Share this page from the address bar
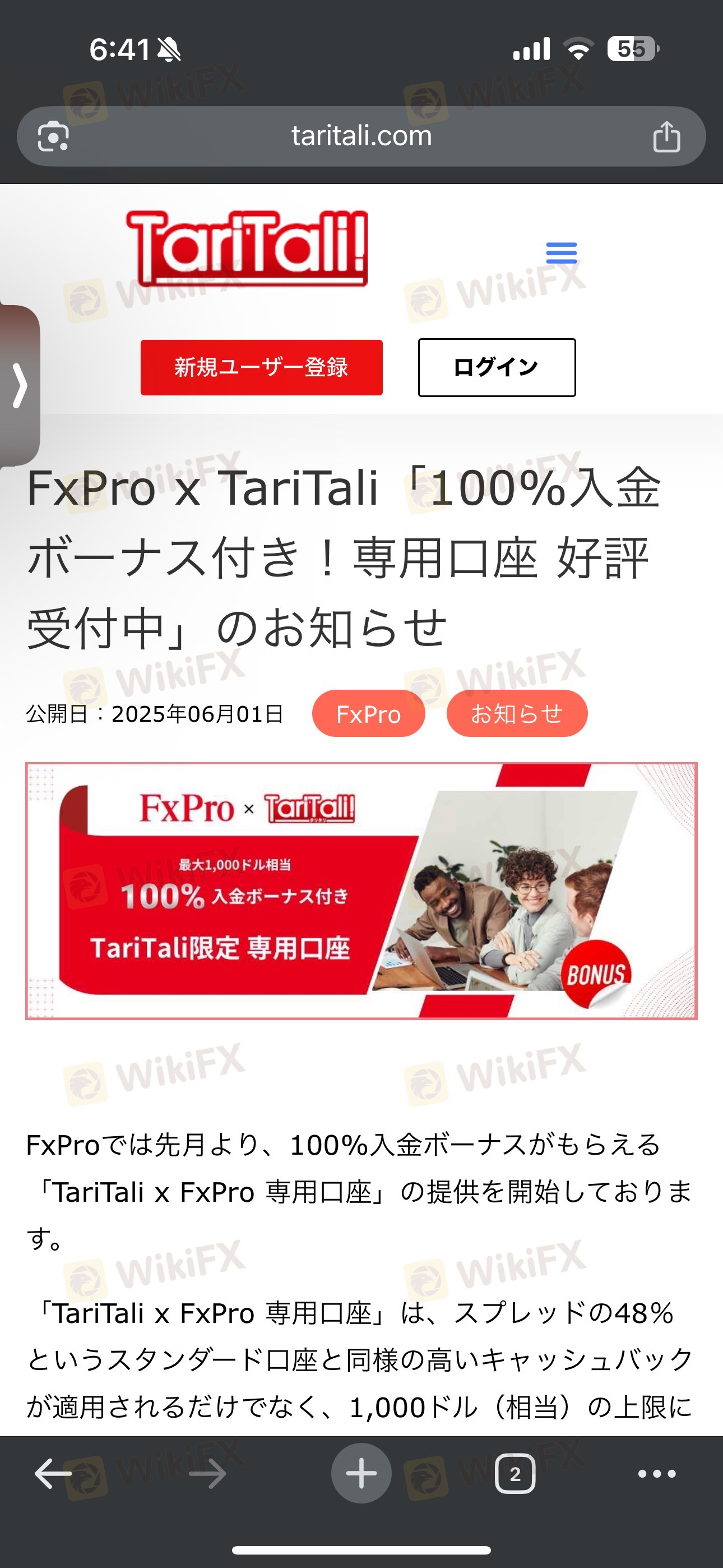Image resolution: width=723 pixels, height=1568 pixels. coord(666,136)
